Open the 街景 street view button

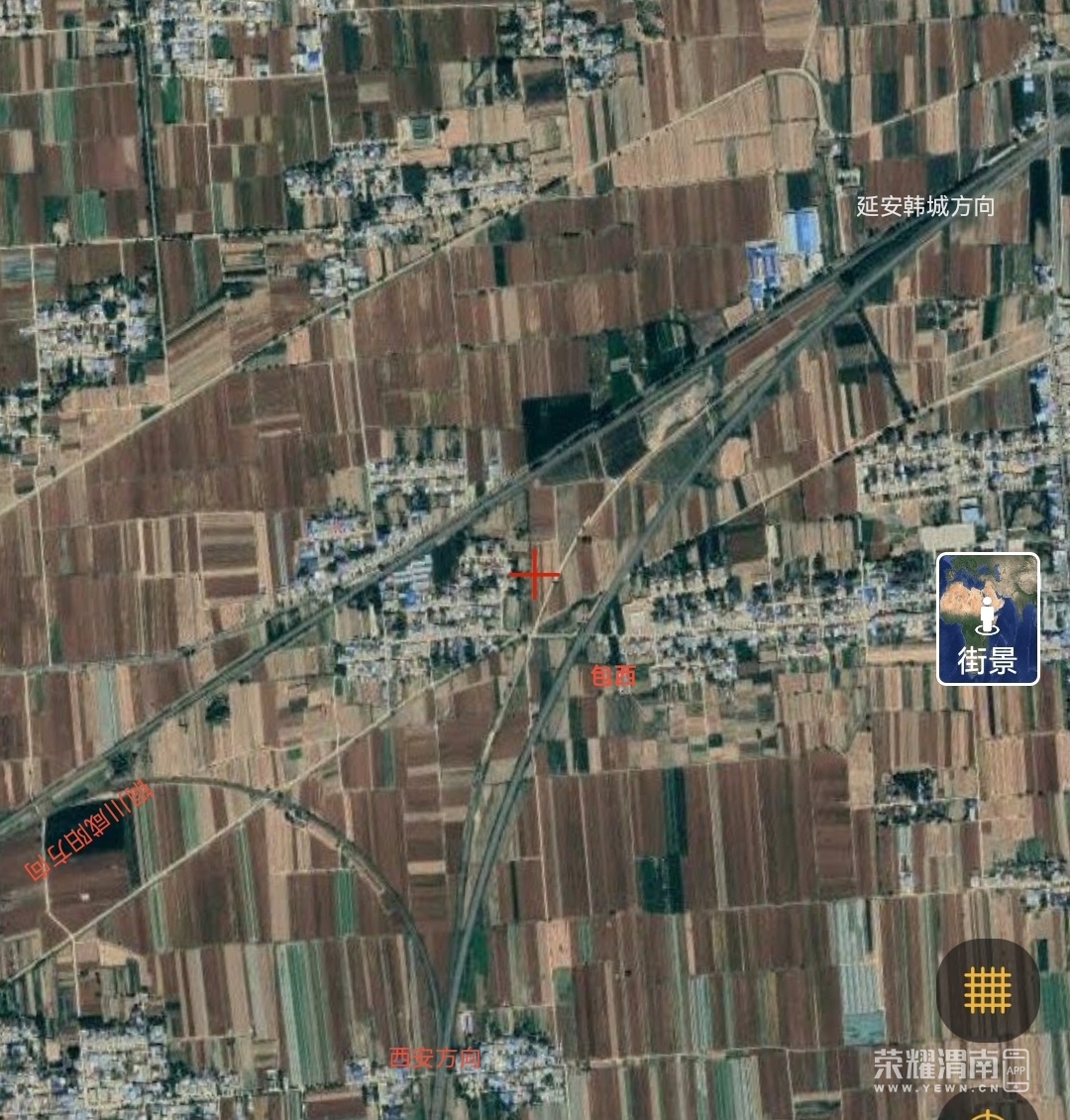point(988,618)
